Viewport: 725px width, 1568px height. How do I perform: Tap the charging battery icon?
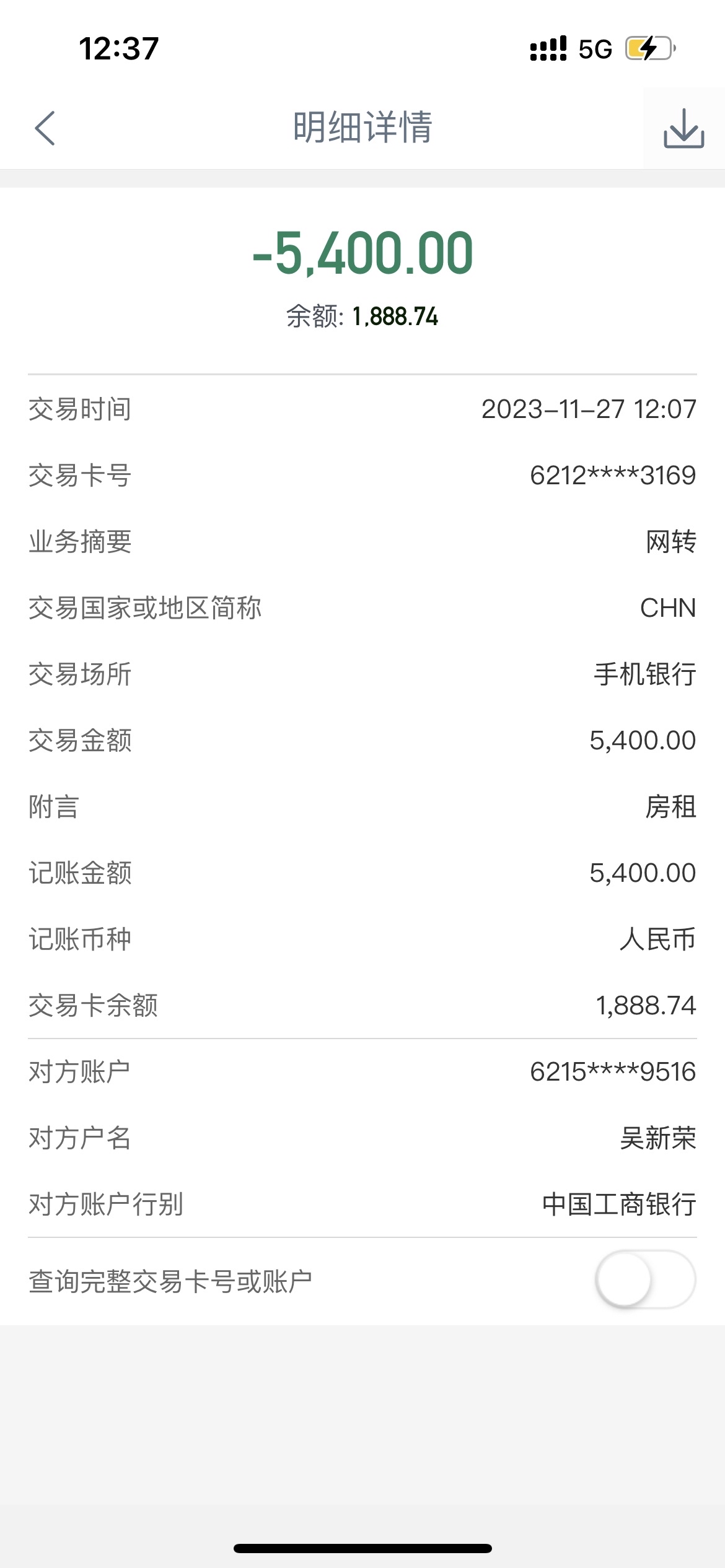point(644,47)
